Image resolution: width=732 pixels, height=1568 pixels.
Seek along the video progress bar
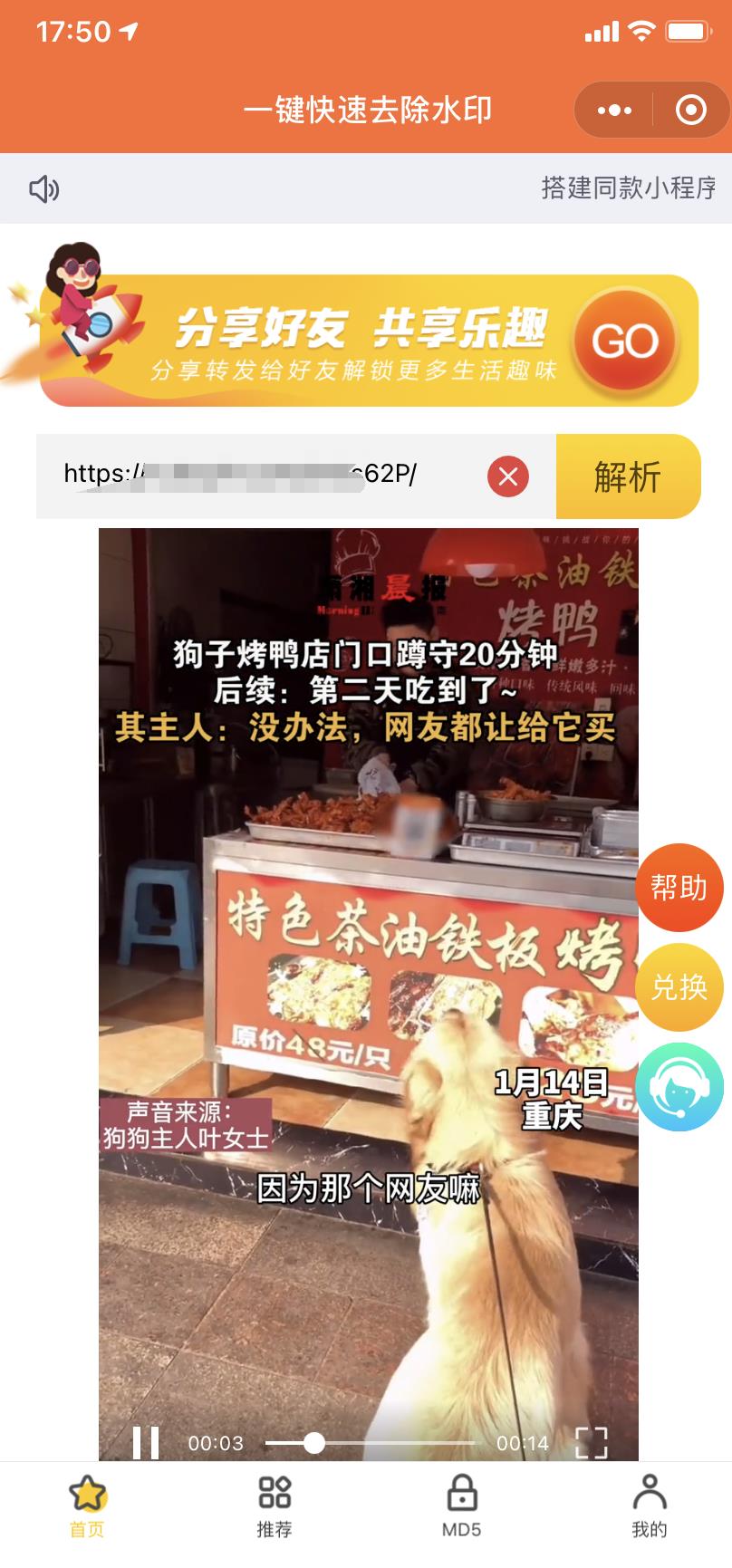(x=370, y=1443)
